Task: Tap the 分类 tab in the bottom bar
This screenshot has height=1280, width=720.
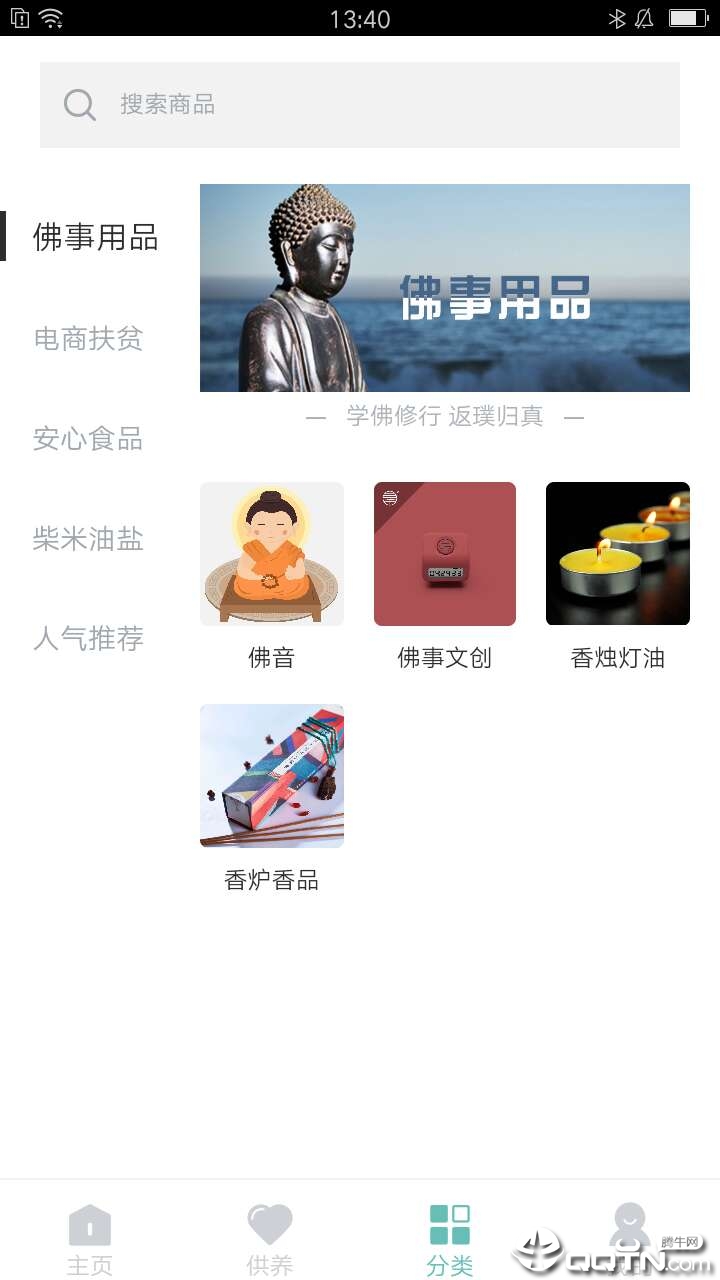Action: coord(450,1238)
